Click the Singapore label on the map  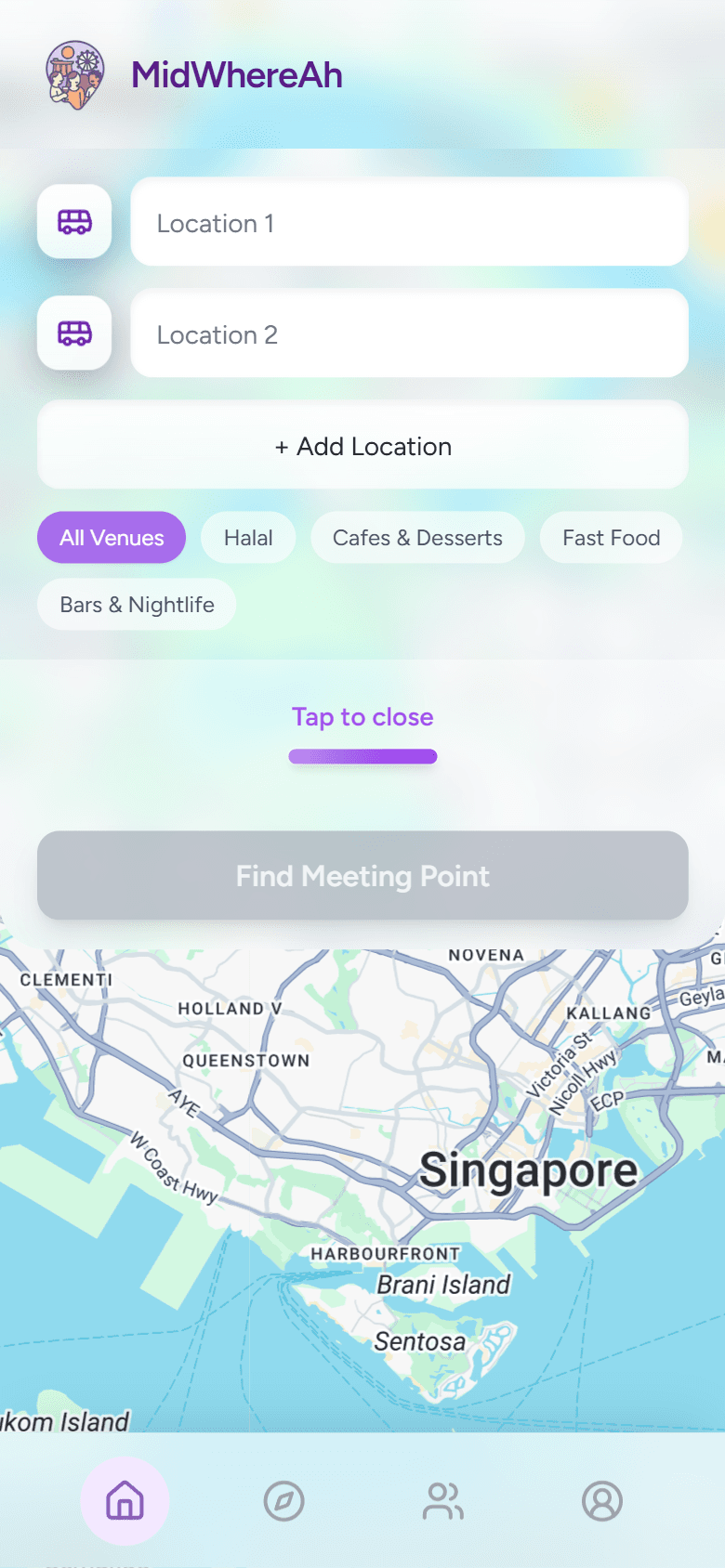(x=527, y=1169)
